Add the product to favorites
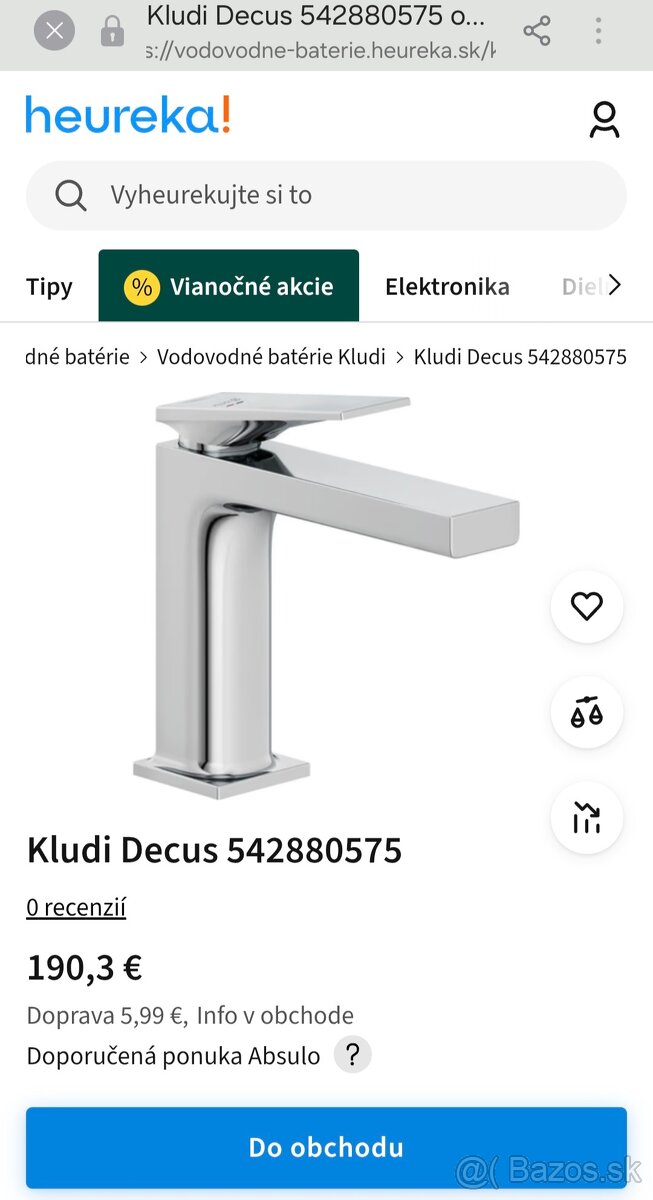The image size is (653, 1200). (x=587, y=606)
